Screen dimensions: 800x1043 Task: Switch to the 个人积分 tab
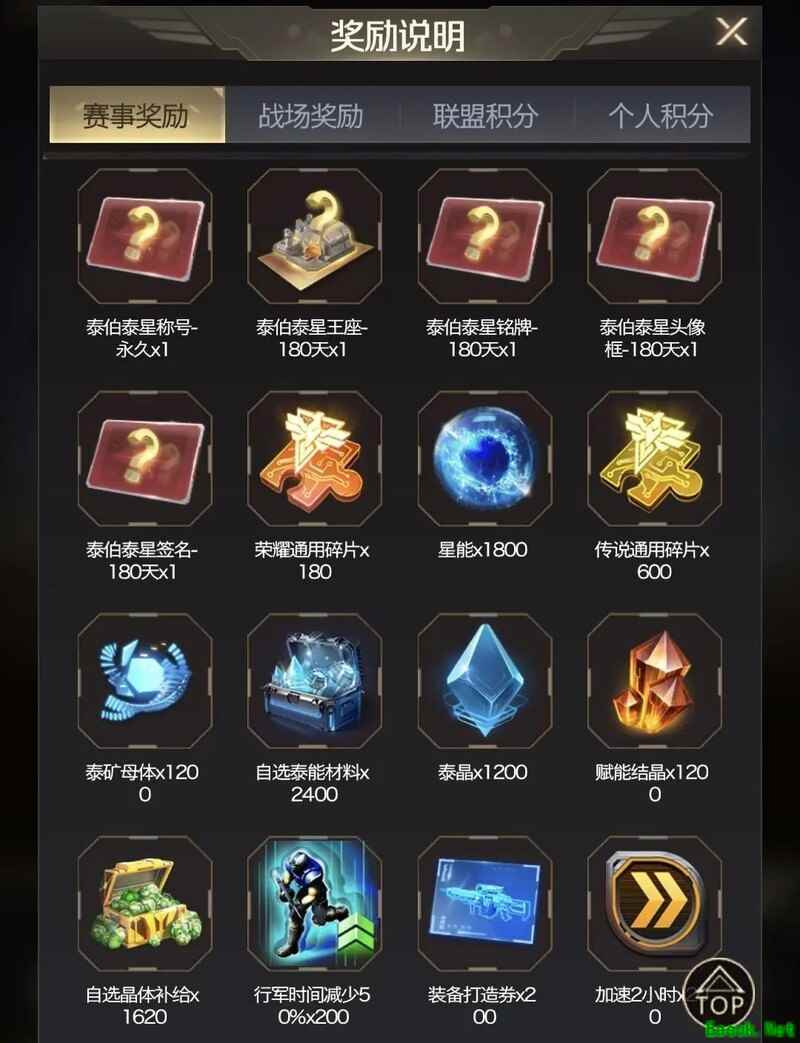(660, 115)
